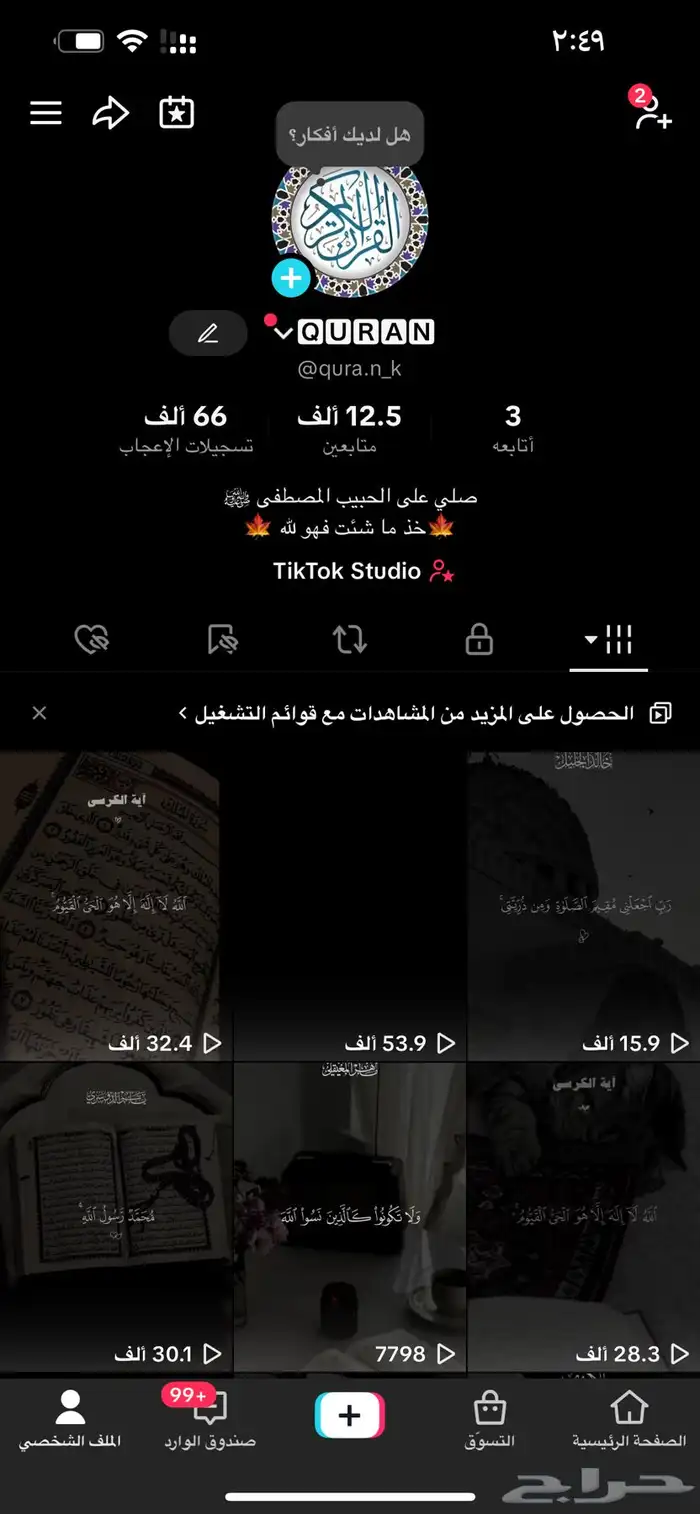Viewport: 700px width, 1514px height.
Task: Open صندوق الوارد inbox
Action: tap(210, 1420)
